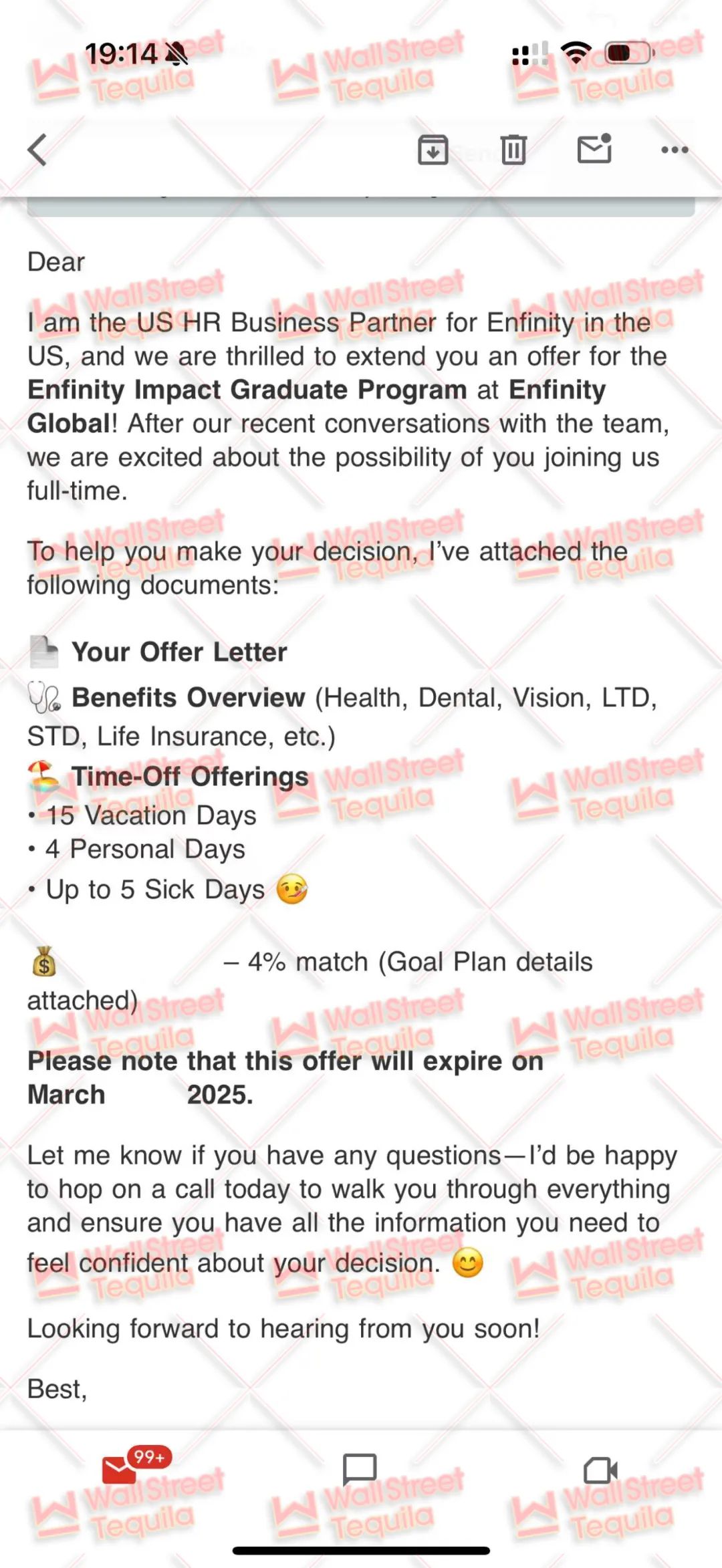Delete this email with the trash icon
This screenshot has height=1568, width=722.
point(513,150)
